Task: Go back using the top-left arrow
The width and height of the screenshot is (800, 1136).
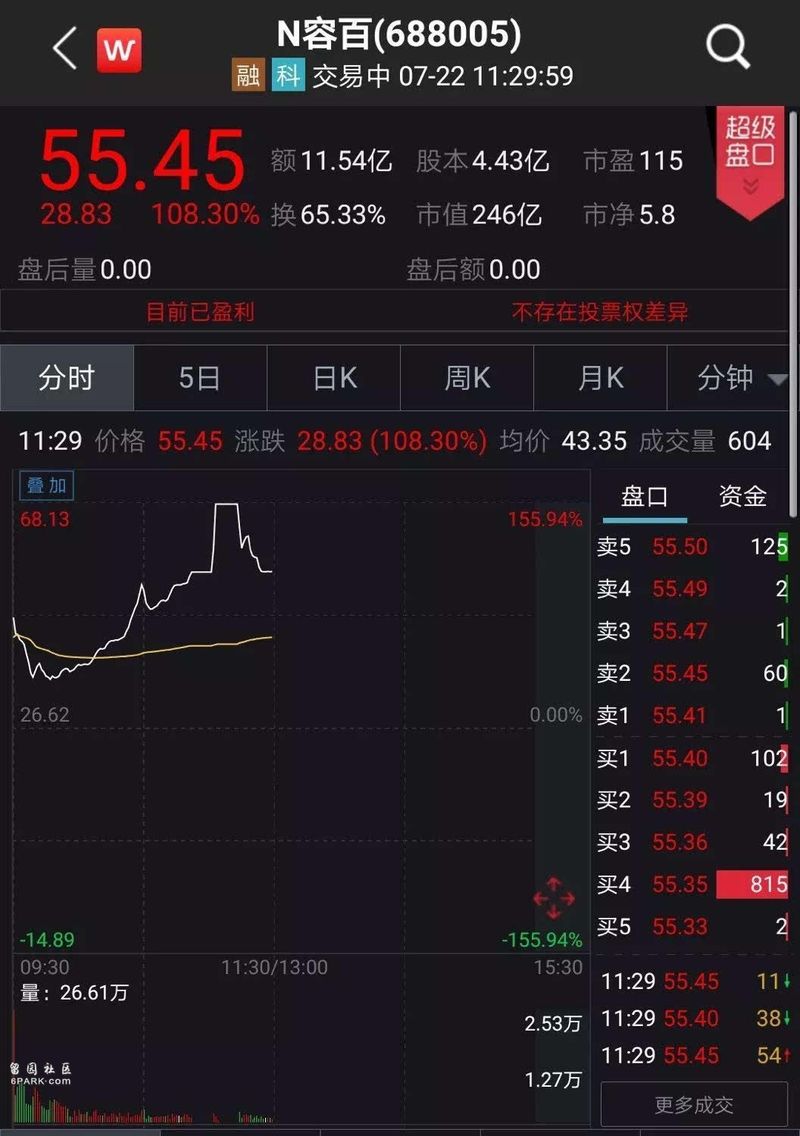Action: click(65, 47)
